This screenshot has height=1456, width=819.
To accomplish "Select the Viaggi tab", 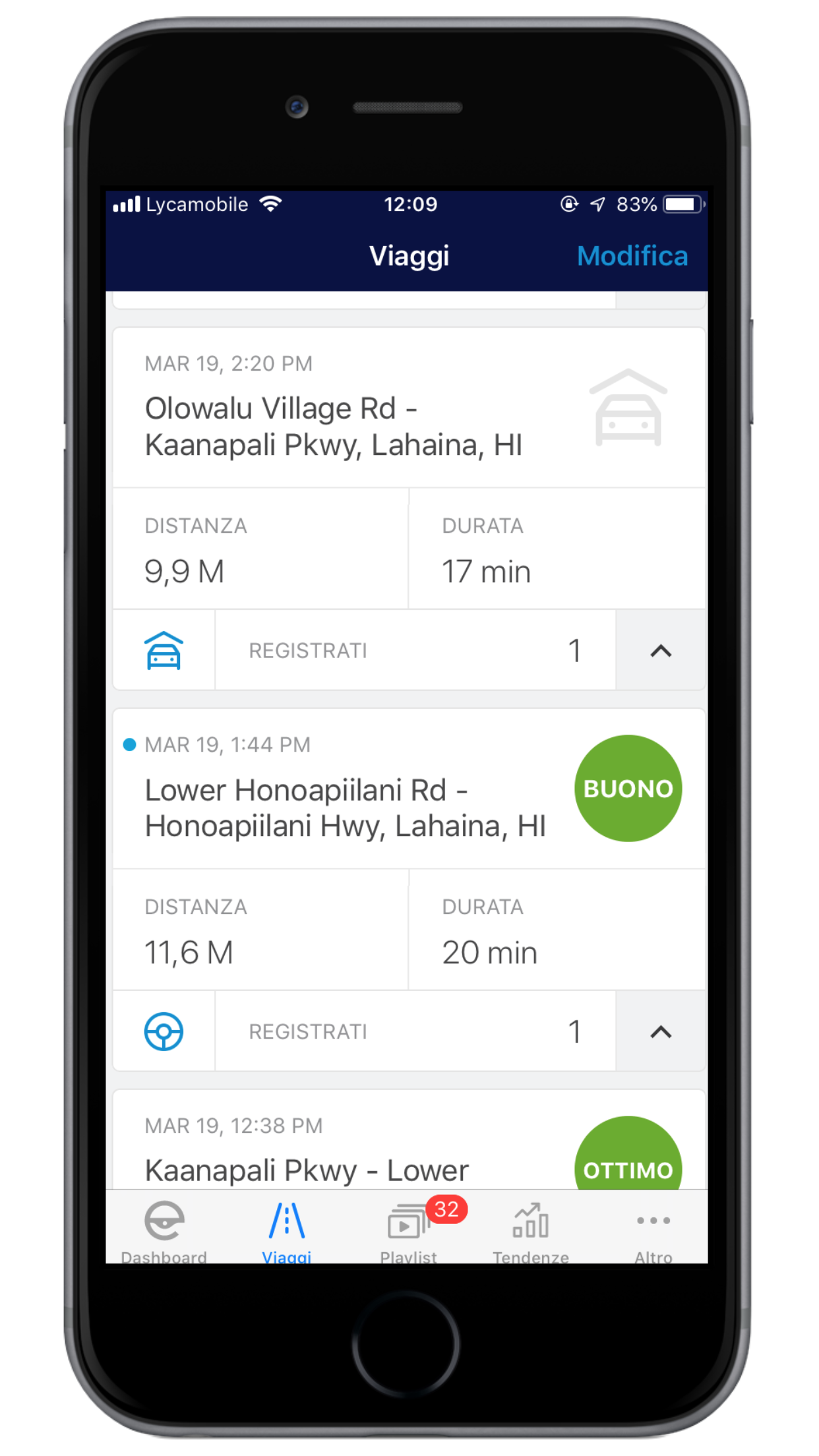I will pyautogui.click(x=286, y=1230).
